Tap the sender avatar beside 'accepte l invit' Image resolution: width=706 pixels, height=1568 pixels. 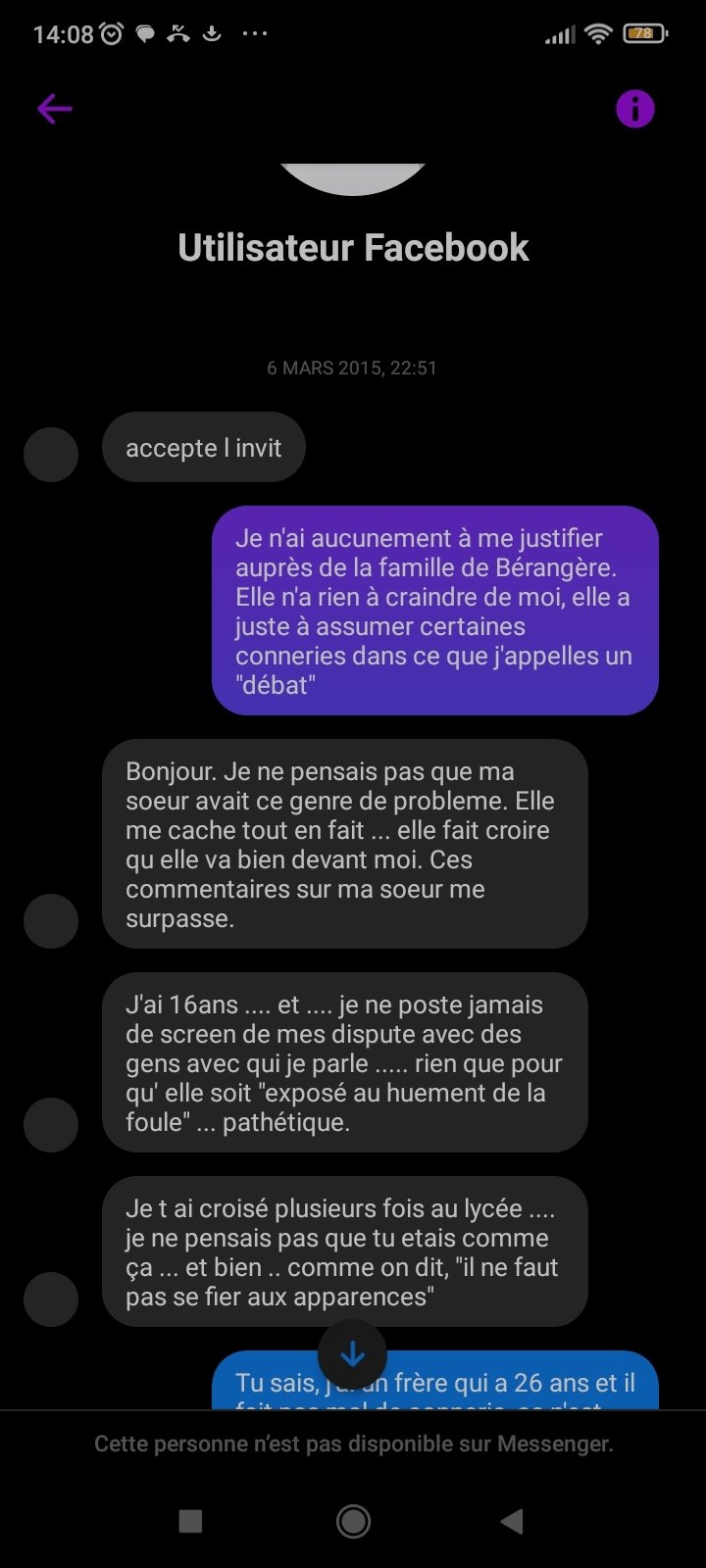(x=51, y=455)
